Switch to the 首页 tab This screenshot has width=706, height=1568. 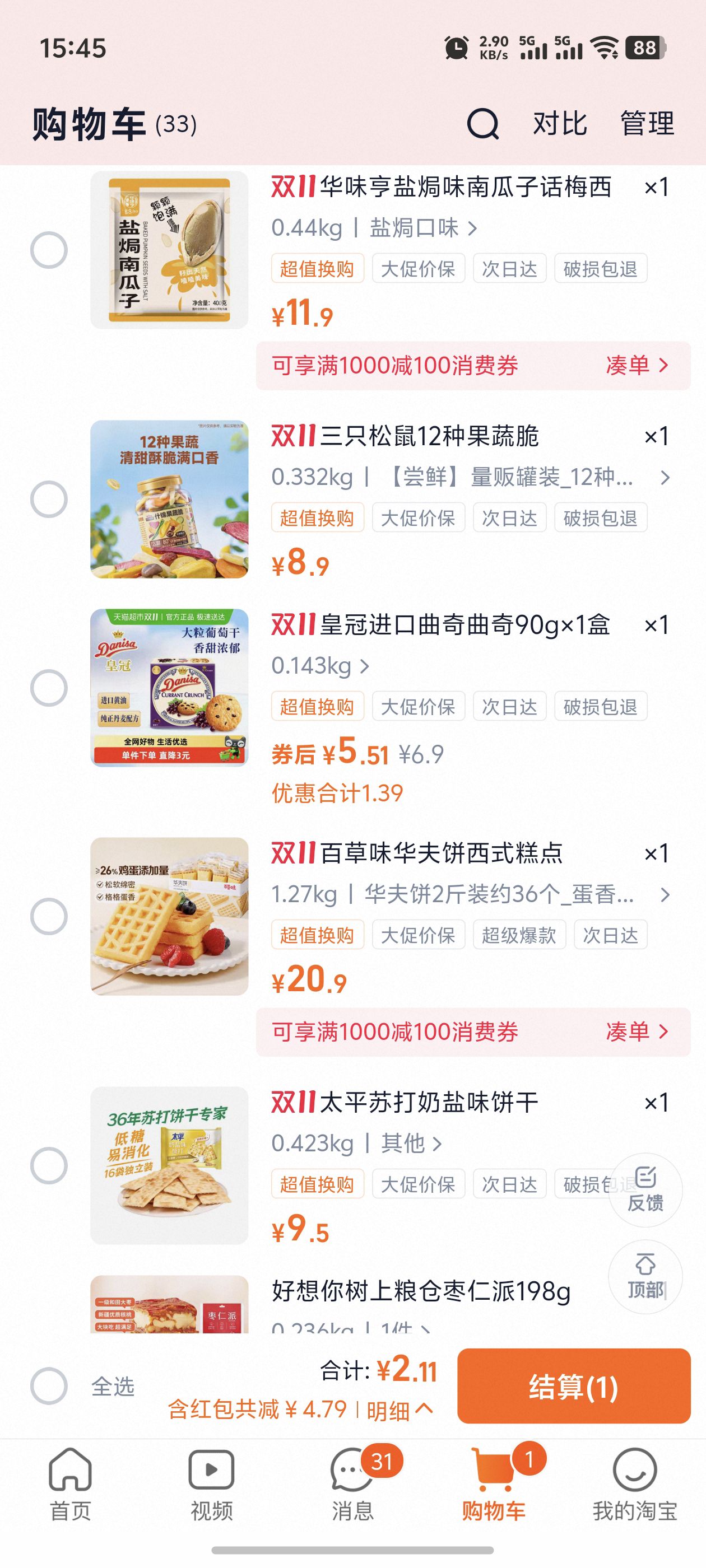(70, 1483)
